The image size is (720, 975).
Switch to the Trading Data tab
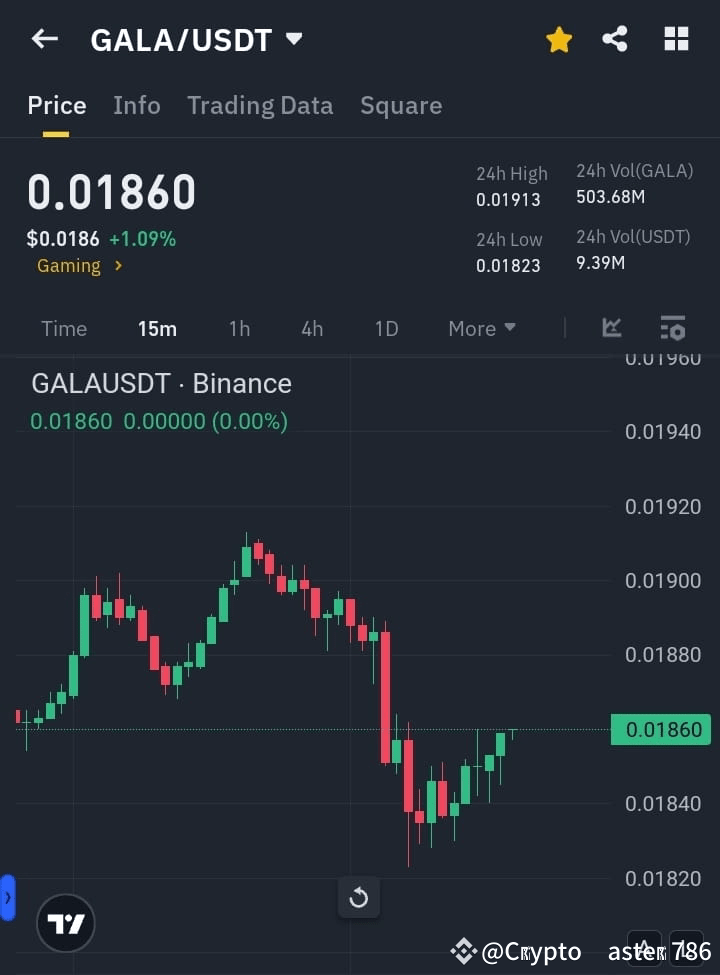point(260,105)
